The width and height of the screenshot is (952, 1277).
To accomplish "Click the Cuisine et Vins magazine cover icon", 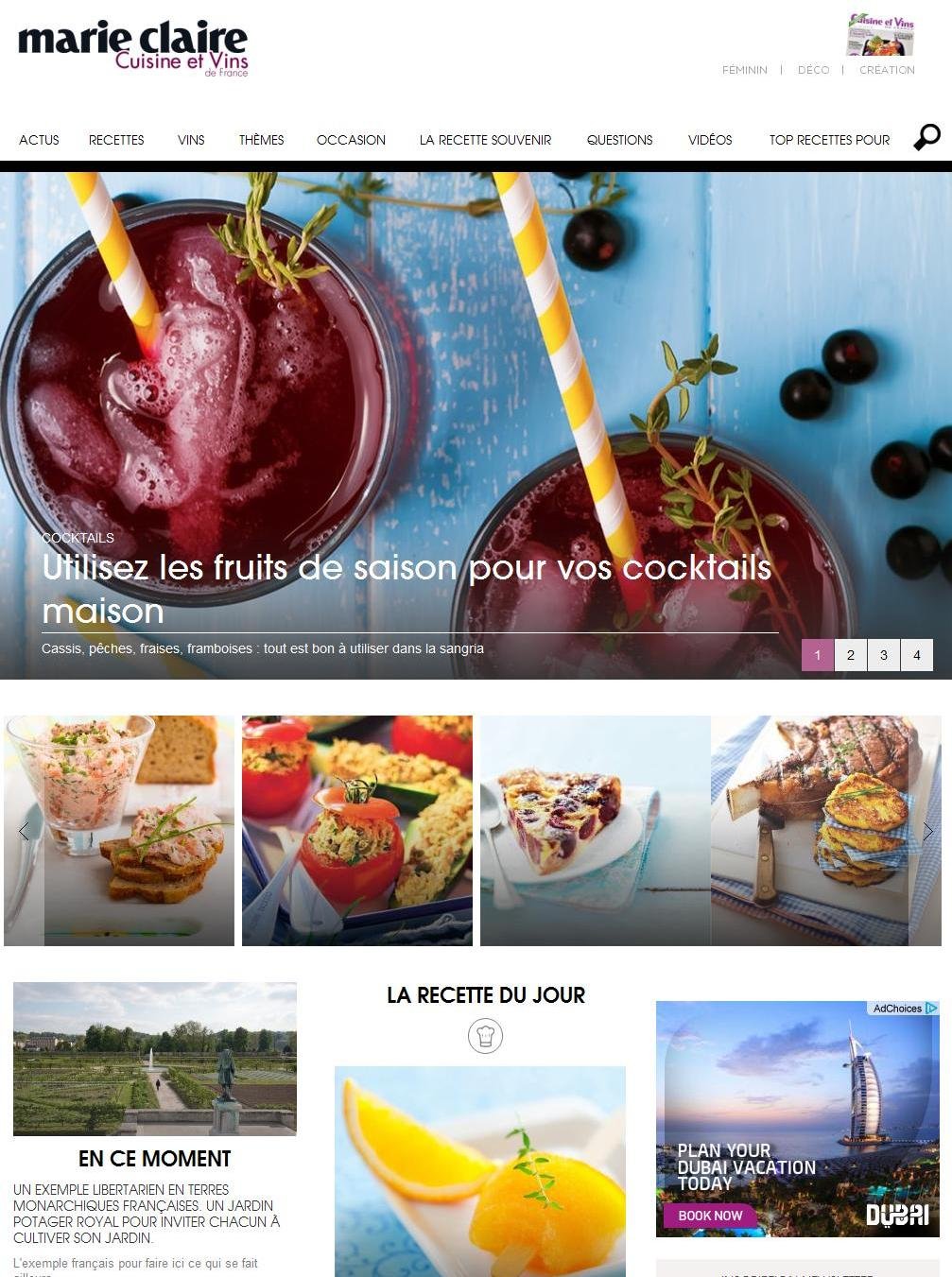I will click(878, 34).
